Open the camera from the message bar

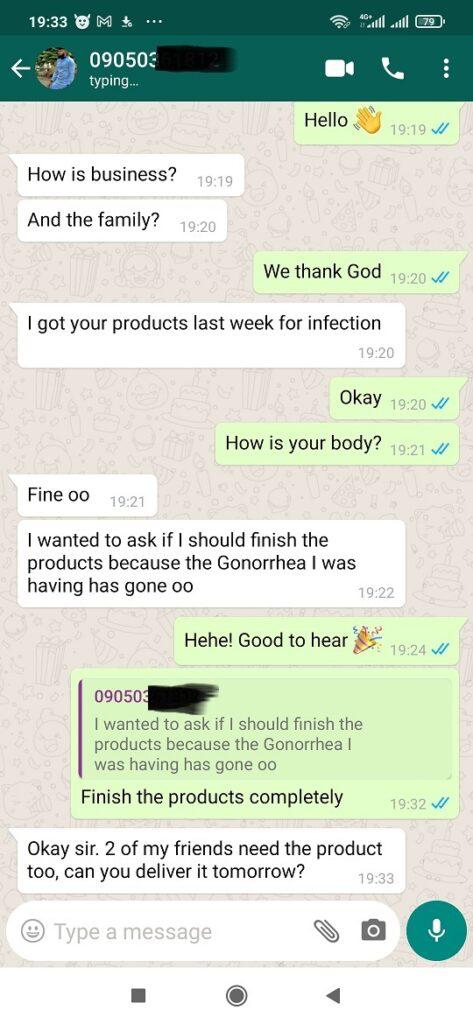click(373, 931)
